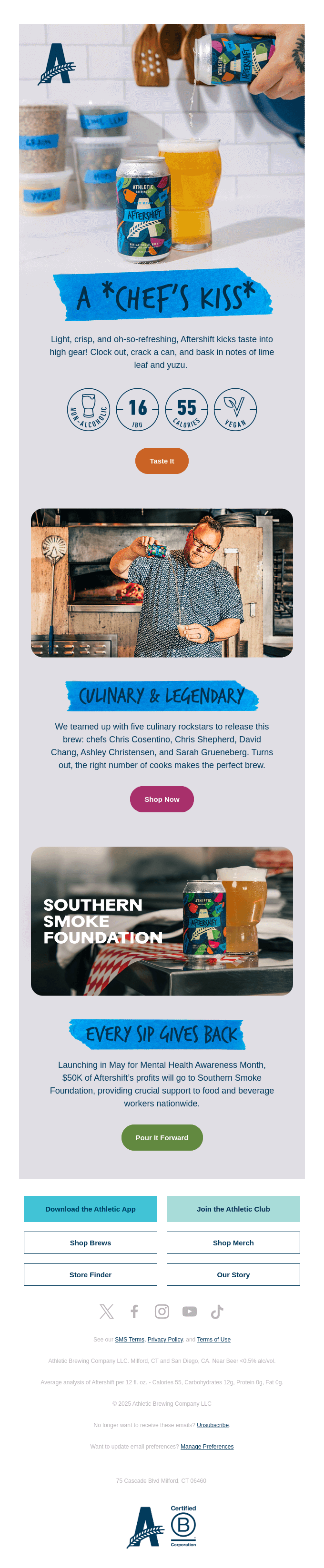Open the Instagram social icon

click(x=162, y=1312)
